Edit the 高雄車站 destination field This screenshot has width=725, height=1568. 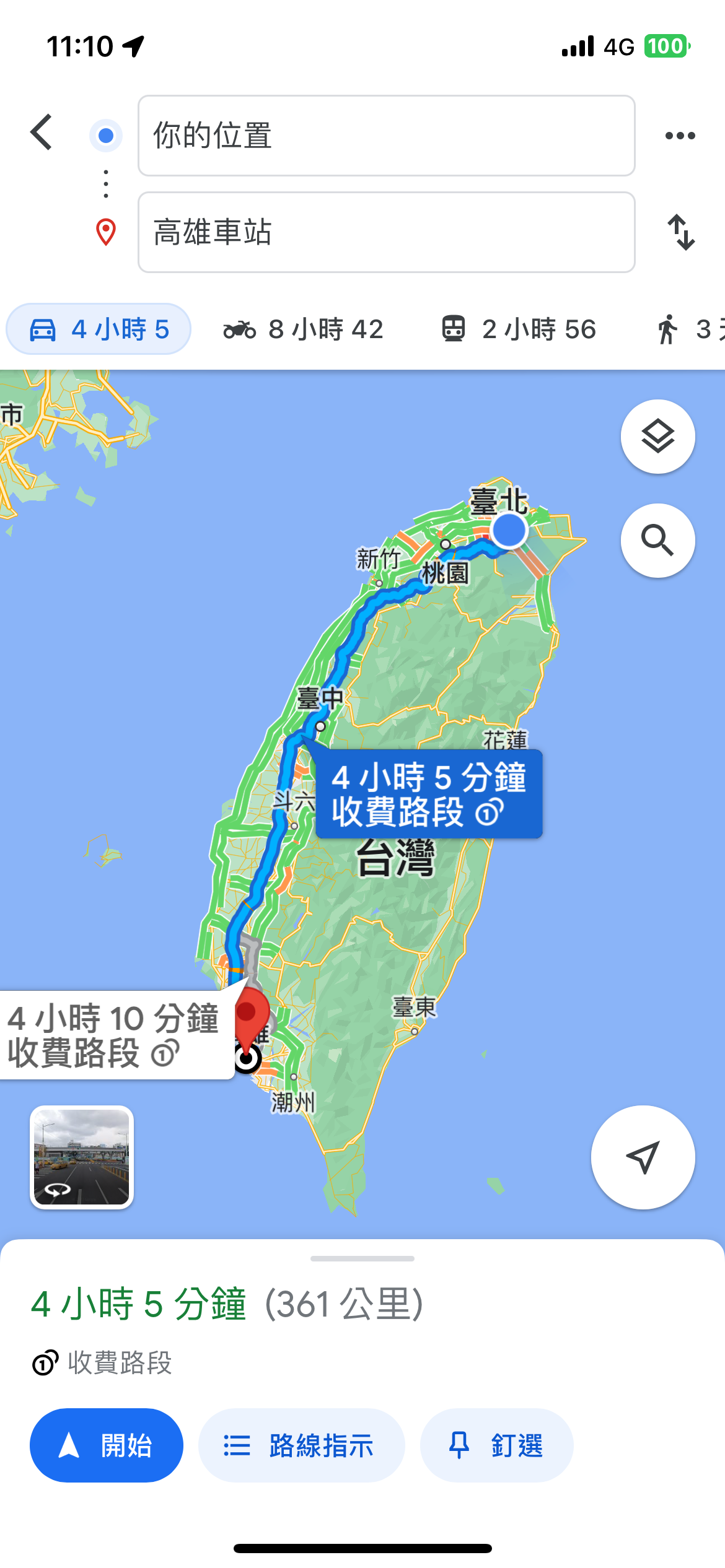(x=386, y=232)
